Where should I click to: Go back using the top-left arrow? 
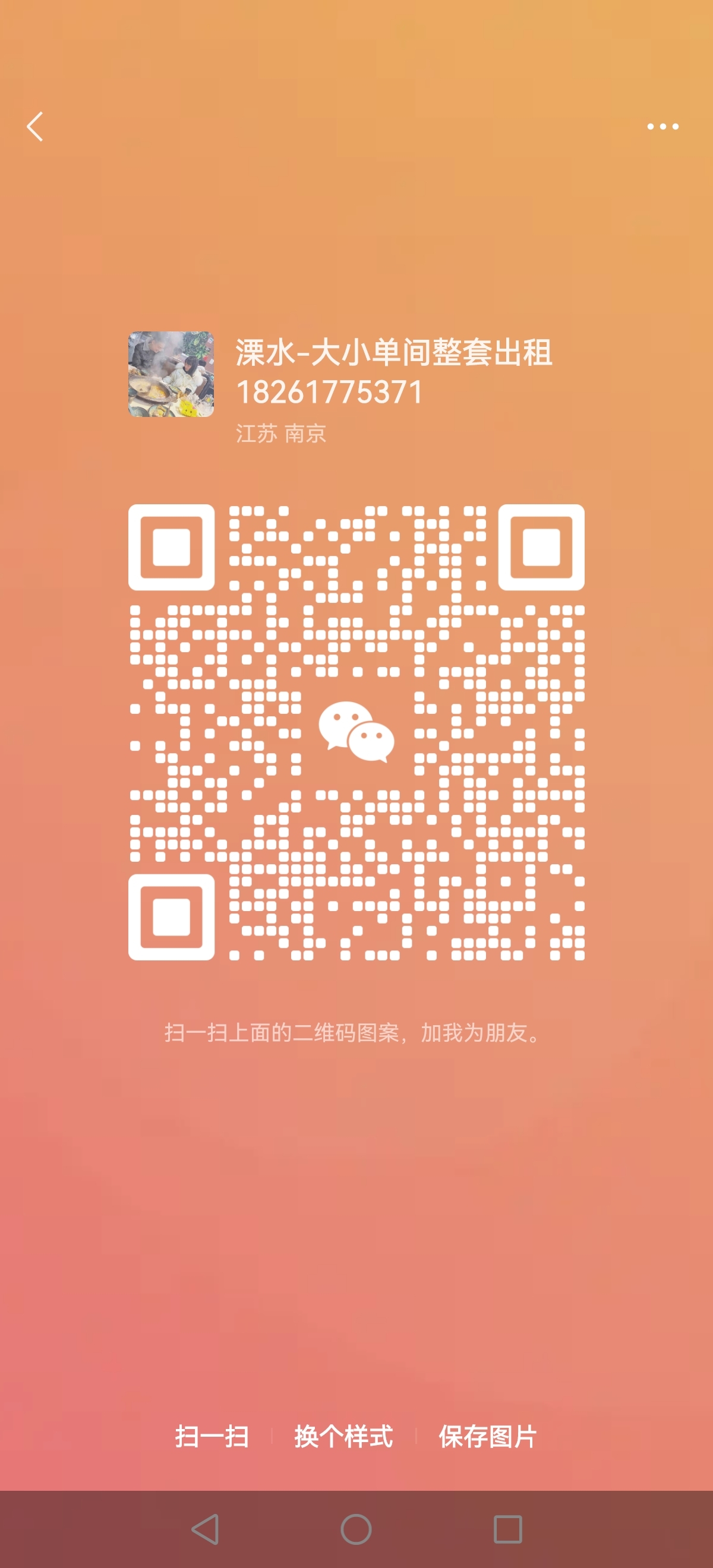click(35, 127)
